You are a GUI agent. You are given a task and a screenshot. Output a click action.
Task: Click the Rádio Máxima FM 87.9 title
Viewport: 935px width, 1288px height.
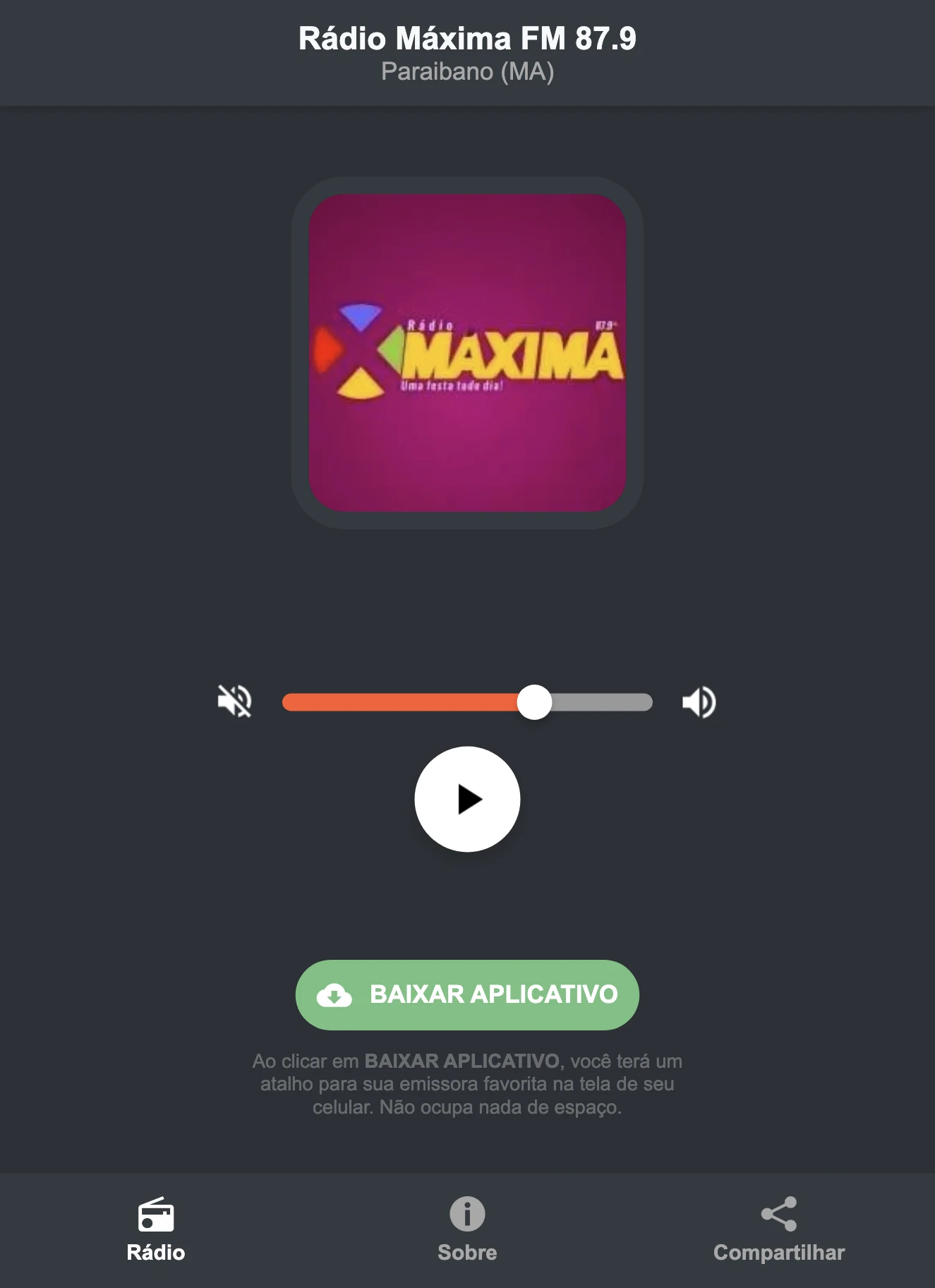click(x=467, y=39)
